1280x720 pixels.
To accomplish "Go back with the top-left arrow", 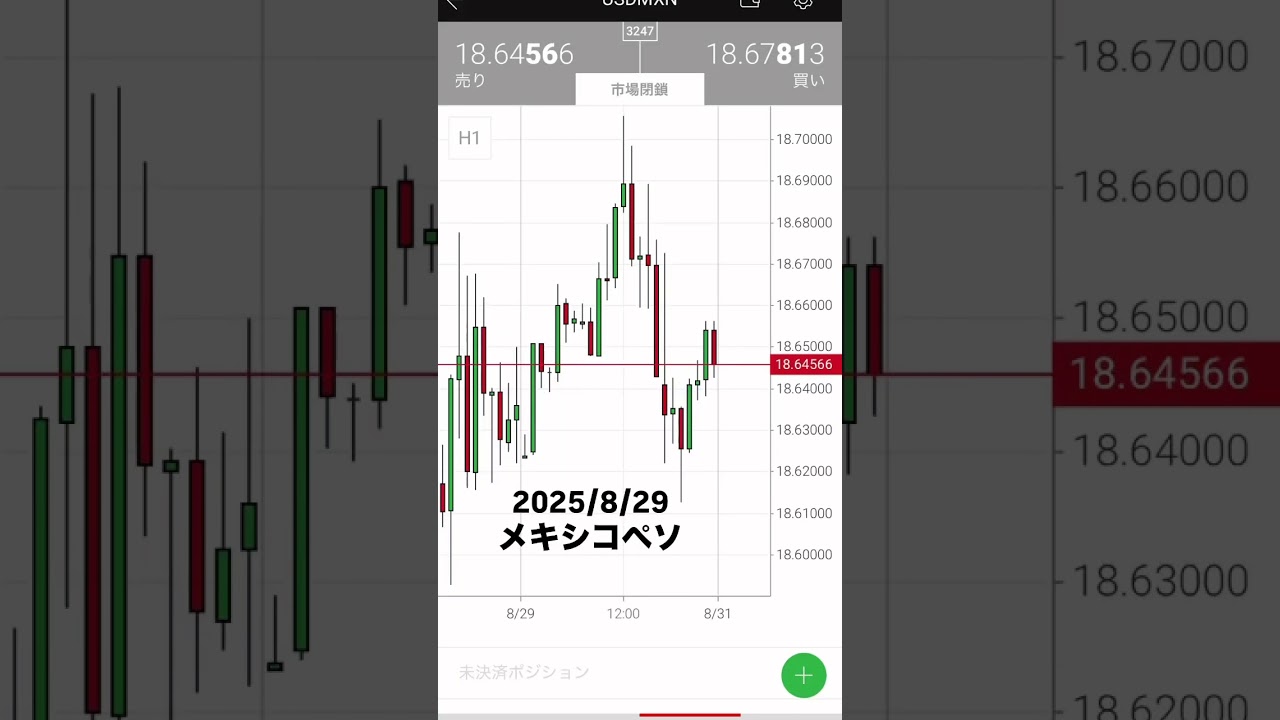I will click(x=452, y=4).
